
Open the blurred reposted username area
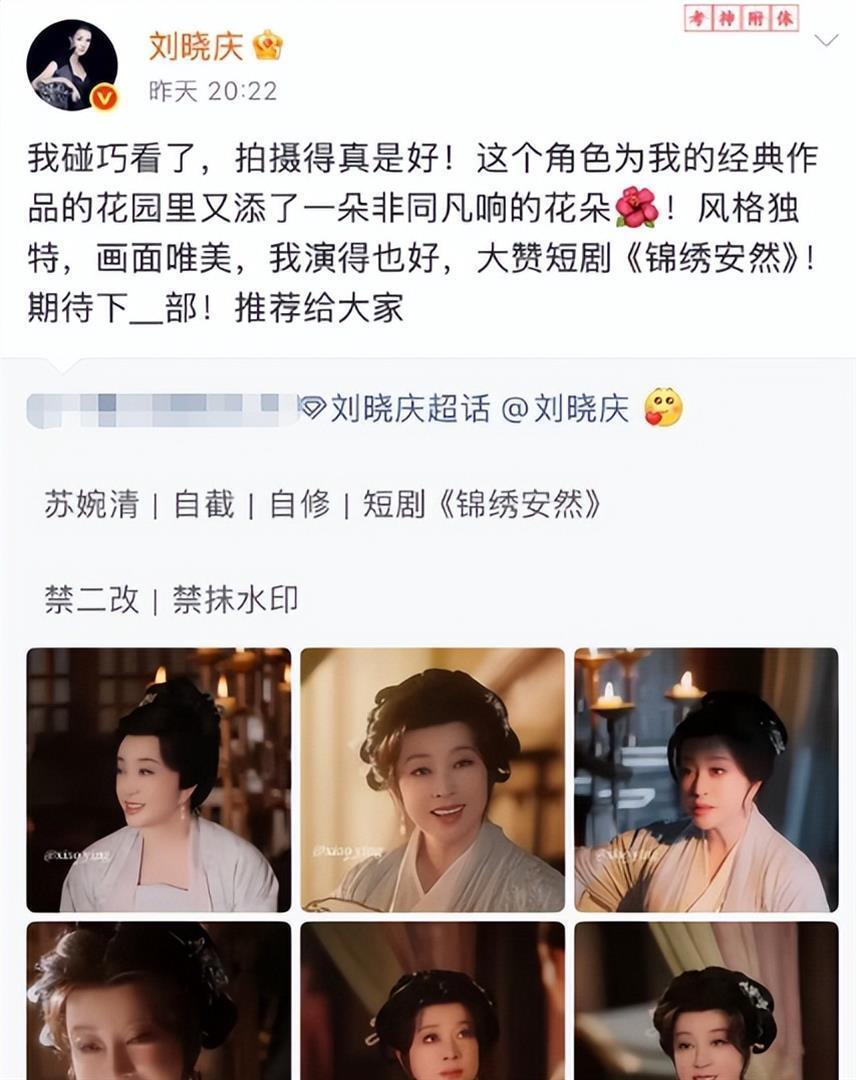160,406
